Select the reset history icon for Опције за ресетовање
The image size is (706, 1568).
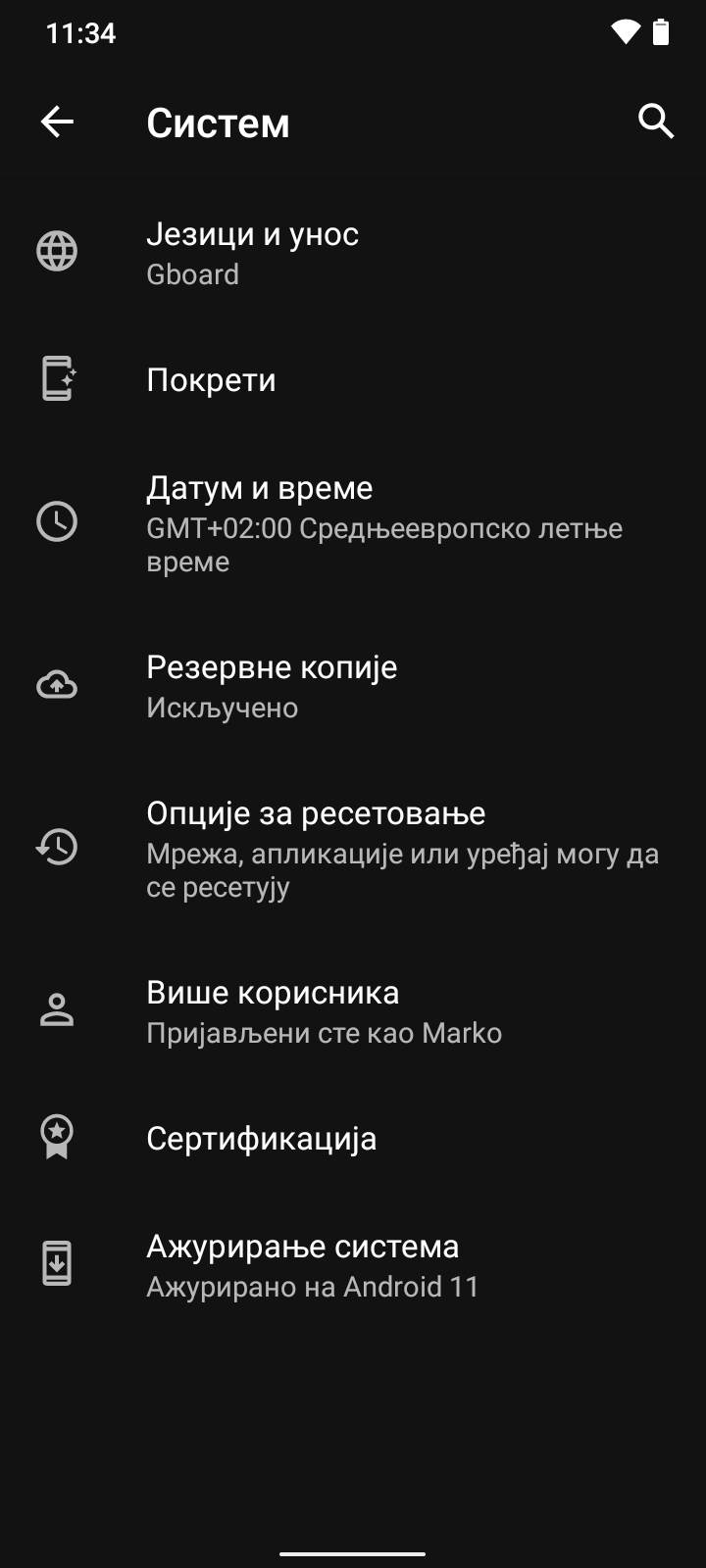tap(57, 849)
